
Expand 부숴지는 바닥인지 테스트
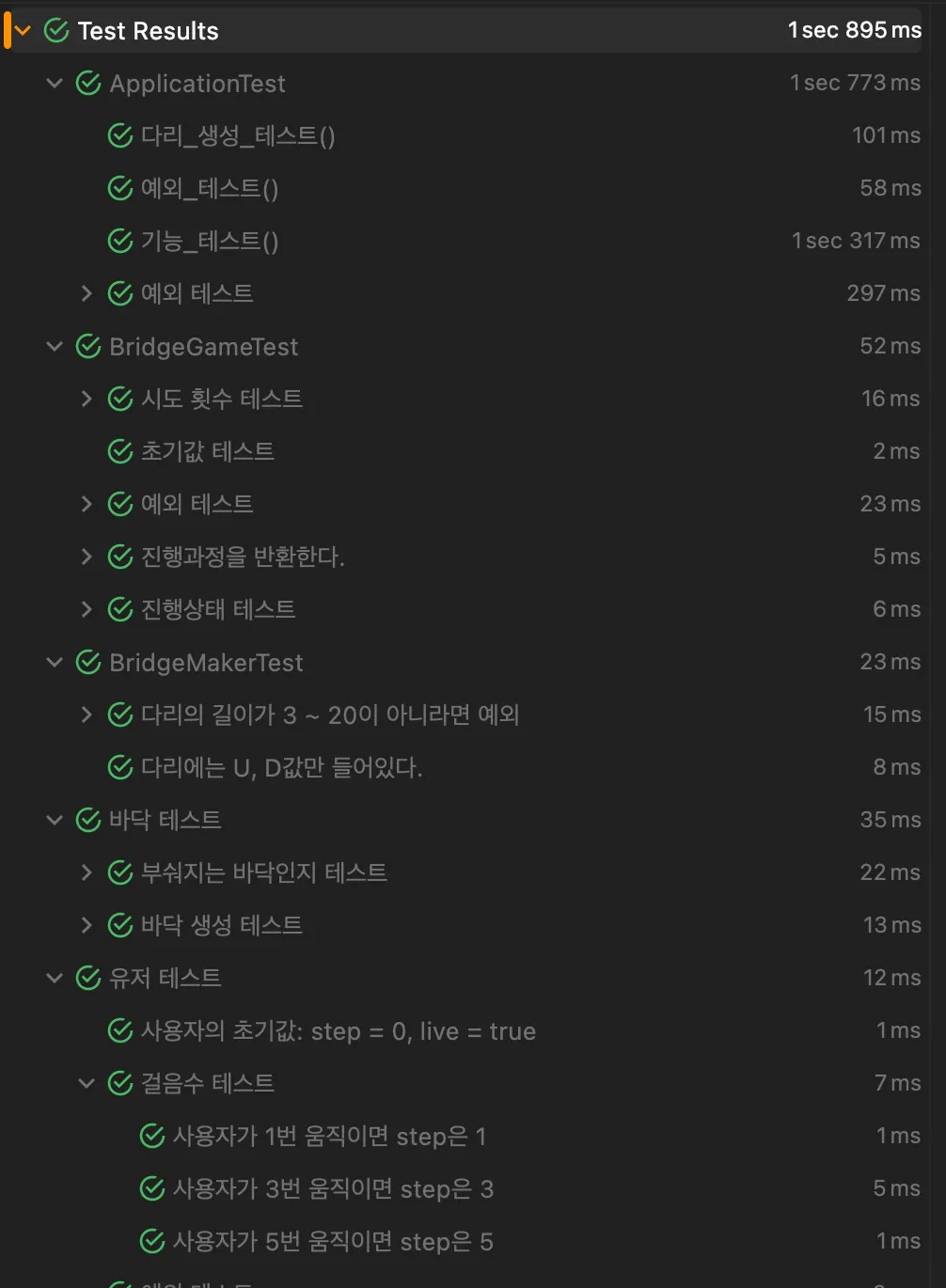pyautogui.click(x=87, y=873)
